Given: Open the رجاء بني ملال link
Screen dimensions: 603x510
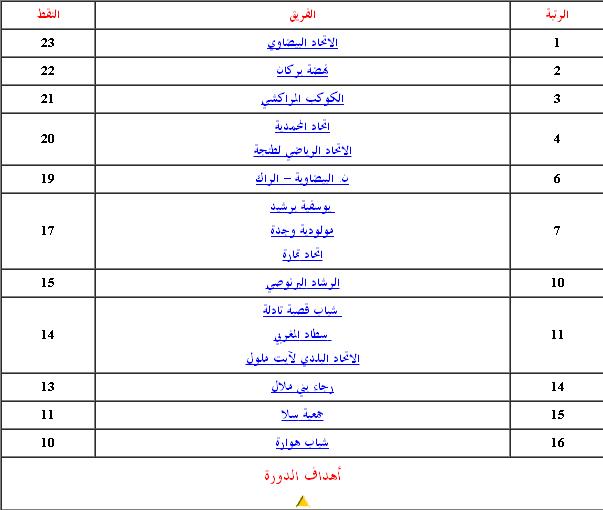Looking at the screenshot, I should click(x=302, y=387).
